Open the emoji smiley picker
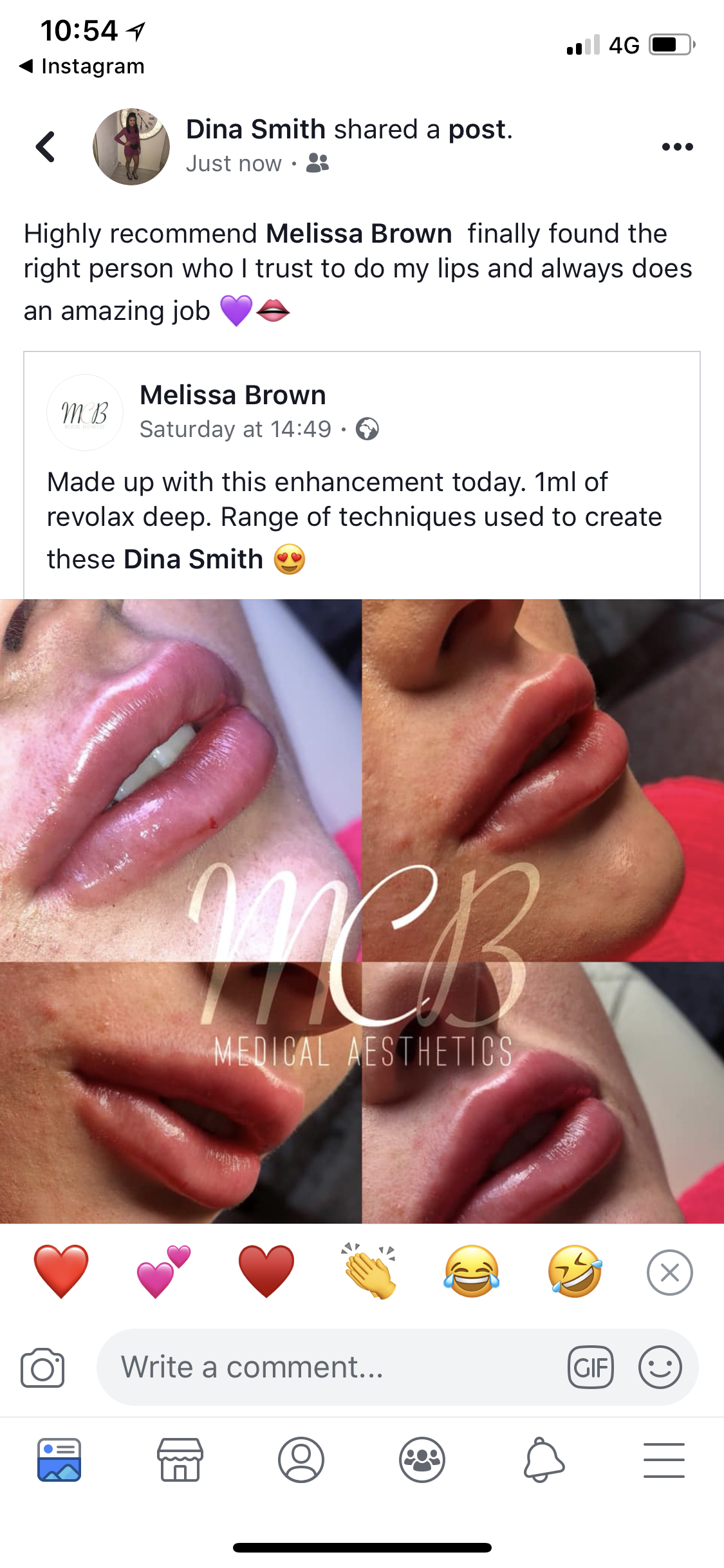Screen dimensions: 724x1568 coord(660,1367)
